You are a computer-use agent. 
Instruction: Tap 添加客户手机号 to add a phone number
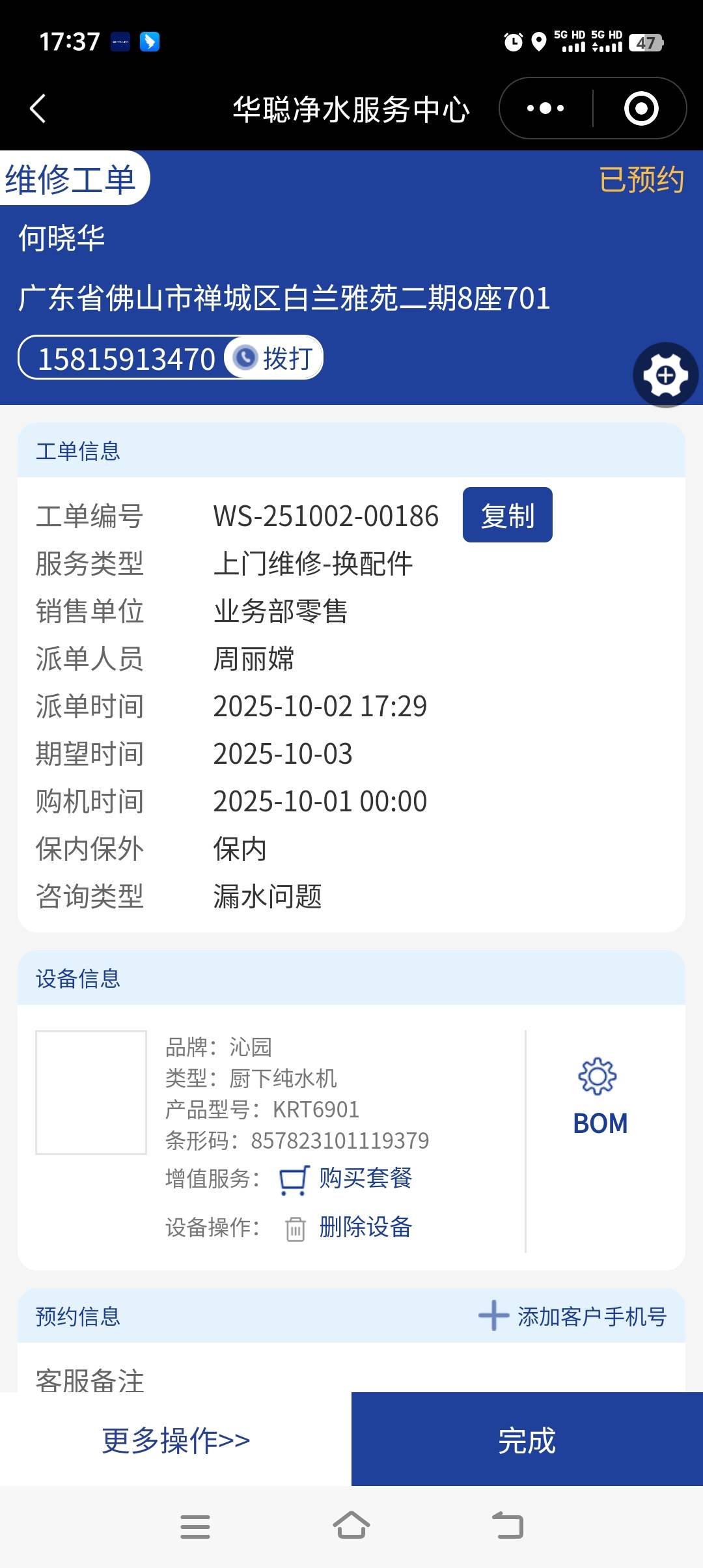(x=573, y=1316)
